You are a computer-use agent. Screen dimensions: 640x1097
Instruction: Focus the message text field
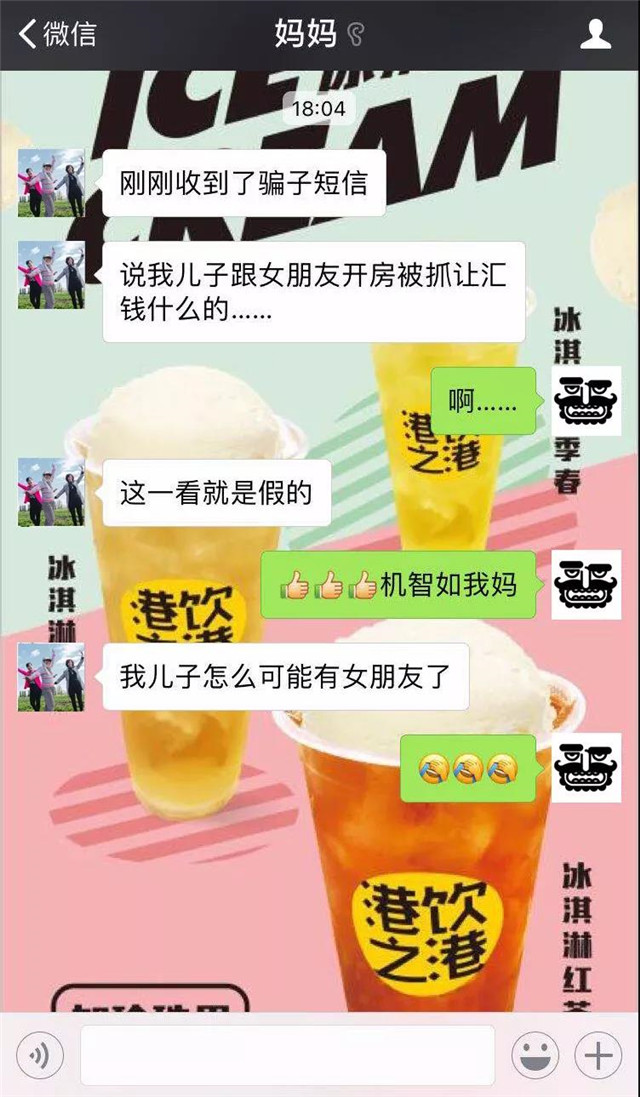288,1054
